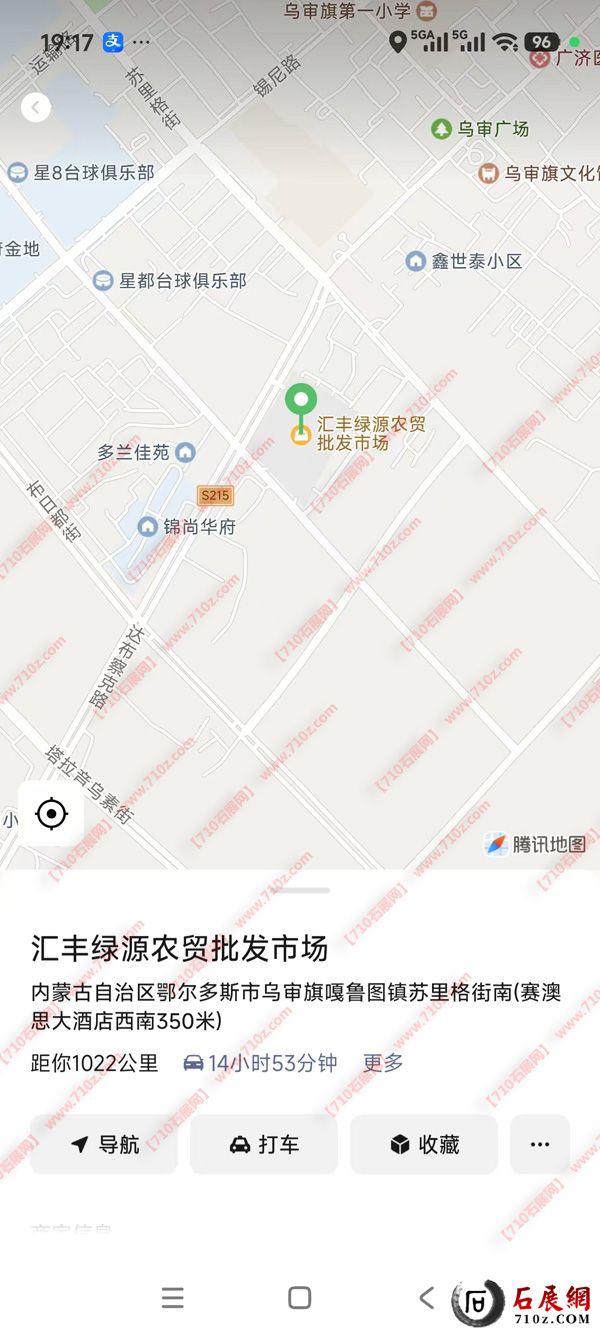This screenshot has width=600, height=1335.
Task: Hail a ride with the 打车 button
Action: (264, 1145)
